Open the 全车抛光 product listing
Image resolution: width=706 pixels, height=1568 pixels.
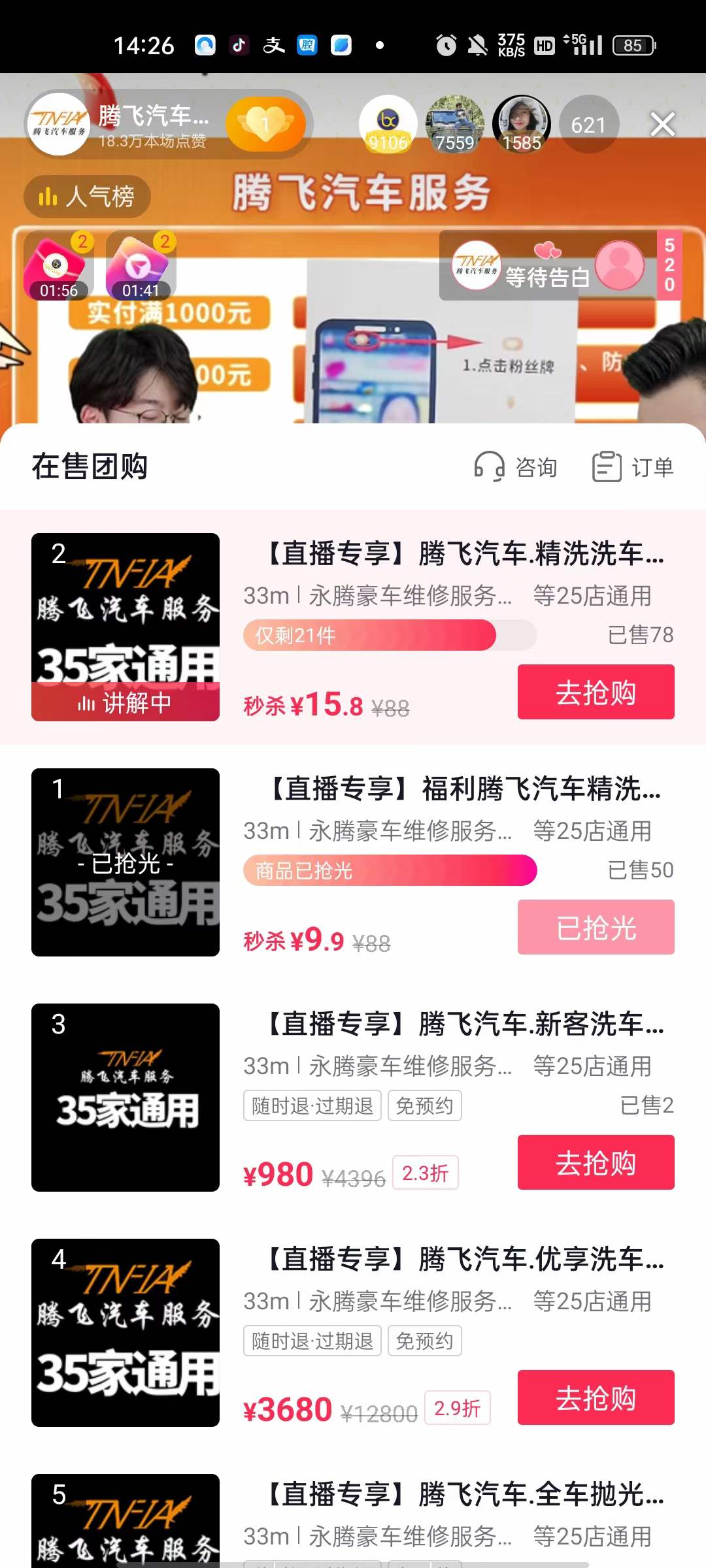pyautogui.click(x=464, y=1495)
